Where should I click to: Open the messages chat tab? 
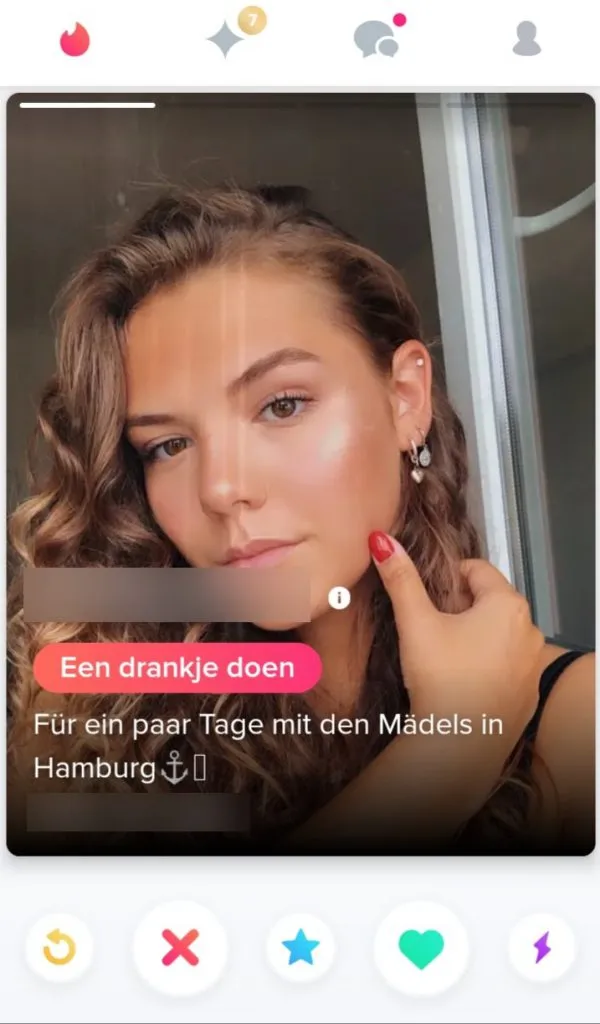click(375, 39)
